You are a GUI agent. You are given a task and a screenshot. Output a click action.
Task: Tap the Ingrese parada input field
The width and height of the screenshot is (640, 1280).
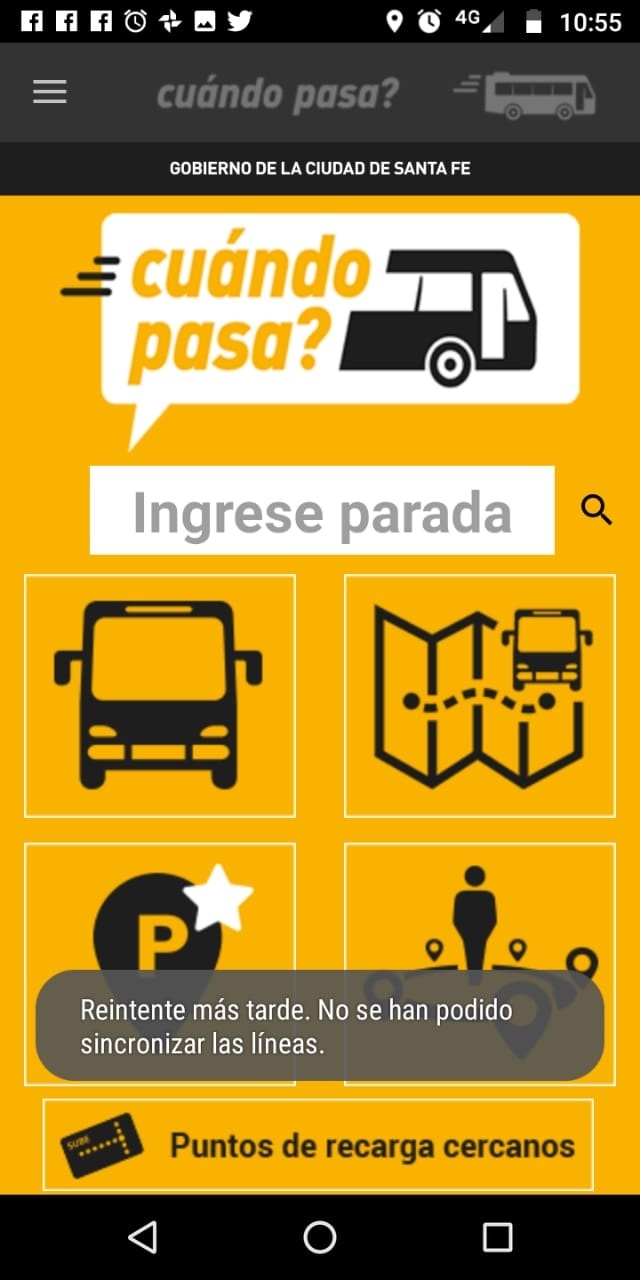point(321,511)
